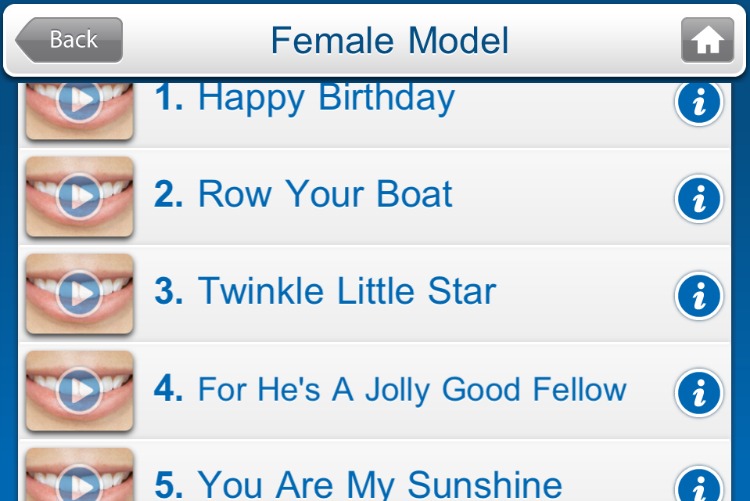Go back using the Back button

(x=69, y=40)
